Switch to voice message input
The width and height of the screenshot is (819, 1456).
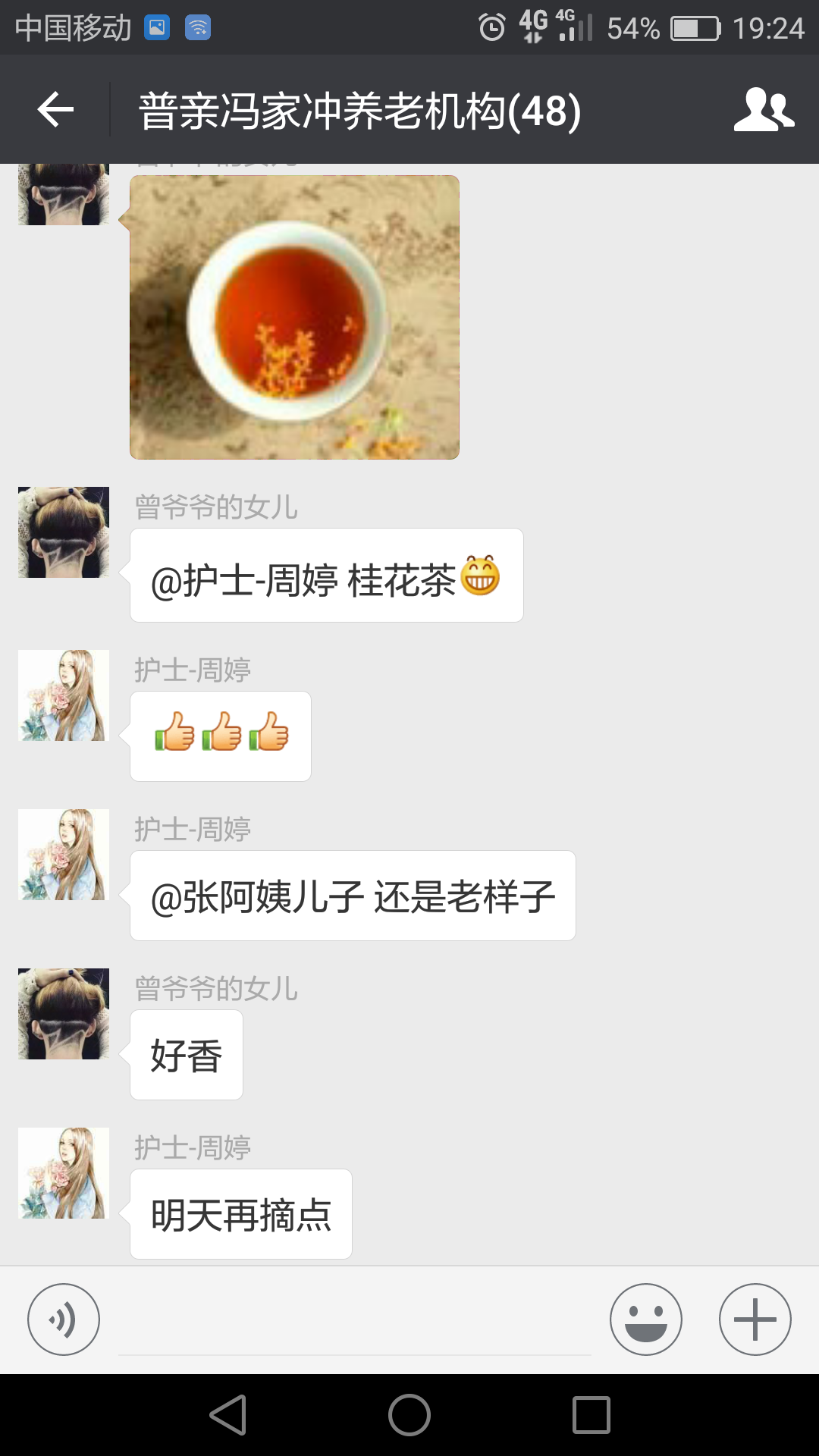[x=64, y=1319]
